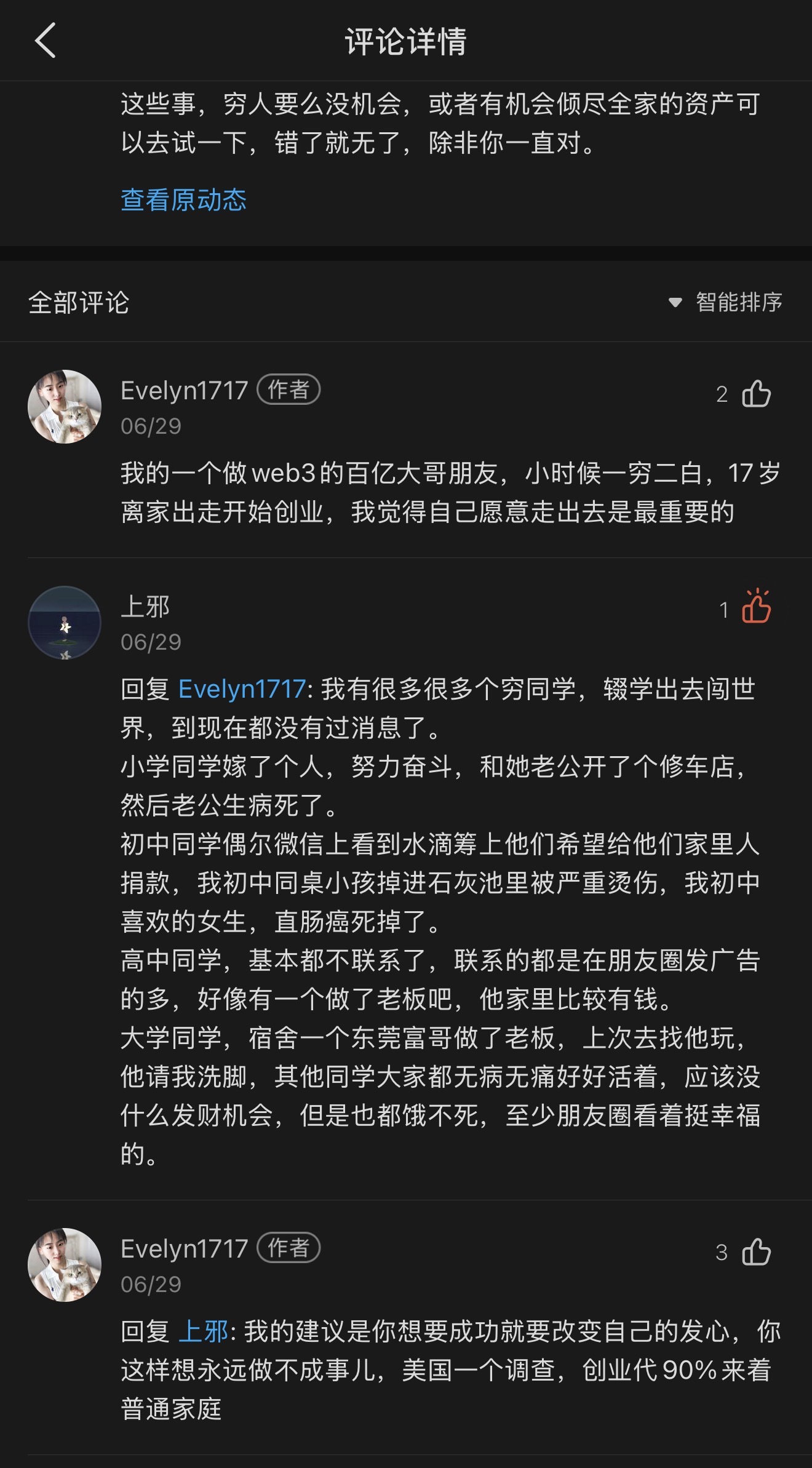This screenshot has height=1468, width=812.
Task: Go back from the 评论详情 page
Action: 46,41
